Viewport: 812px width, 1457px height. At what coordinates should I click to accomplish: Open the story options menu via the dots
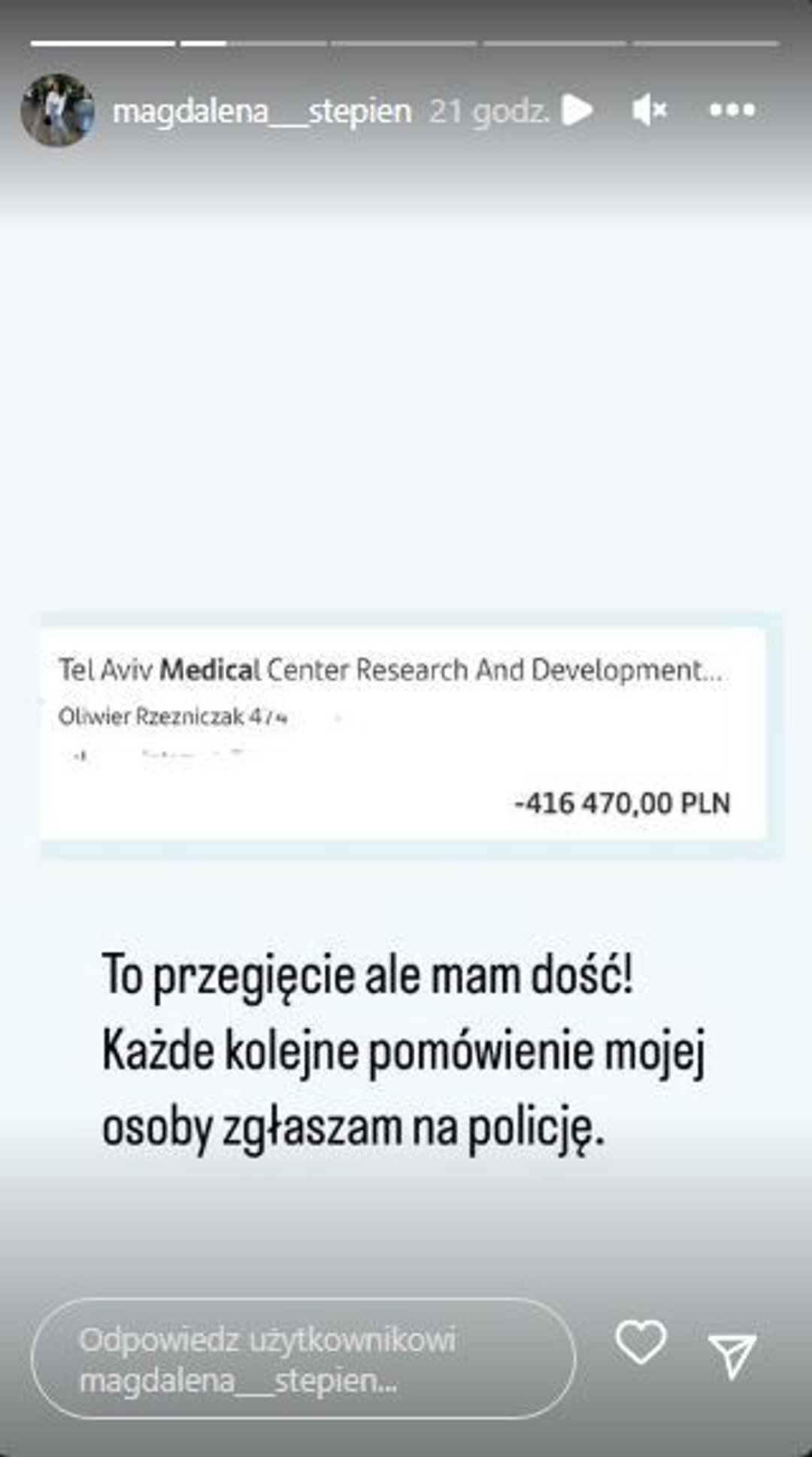point(733,110)
